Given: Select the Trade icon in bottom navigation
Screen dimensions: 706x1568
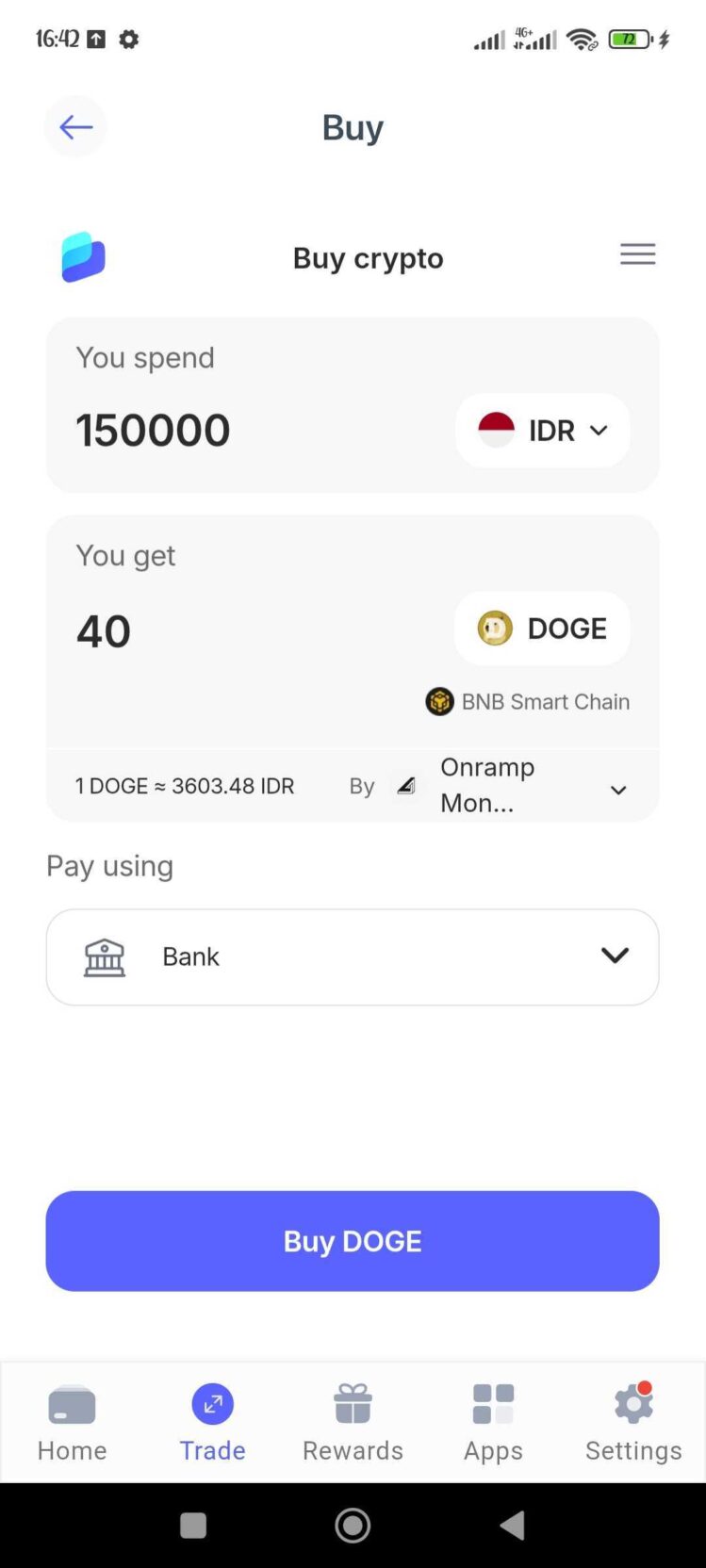Looking at the screenshot, I should click(x=212, y=1404).
